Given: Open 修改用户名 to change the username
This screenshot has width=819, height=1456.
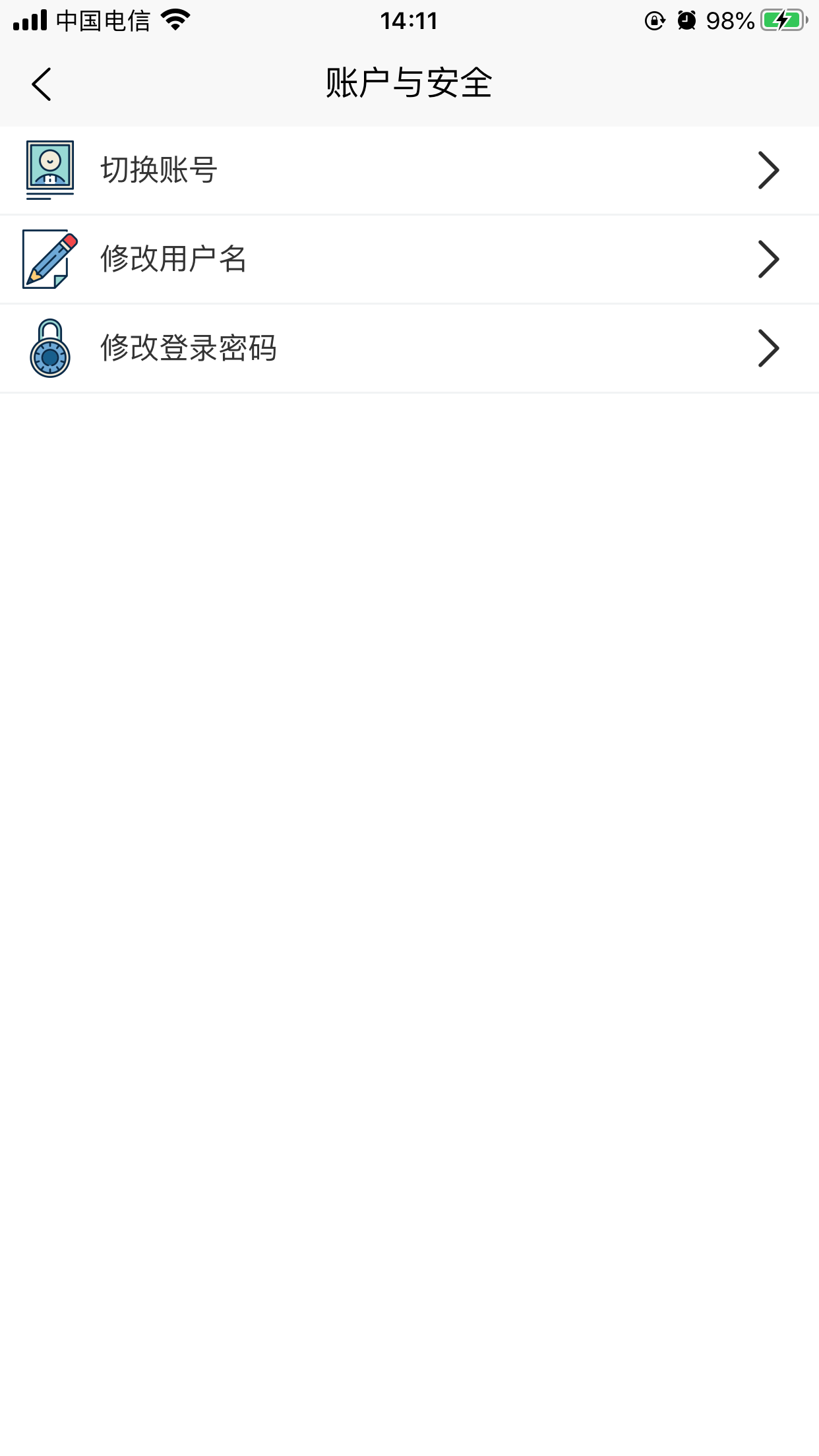Looking at the screenshot, I should [x=409, y=258].
